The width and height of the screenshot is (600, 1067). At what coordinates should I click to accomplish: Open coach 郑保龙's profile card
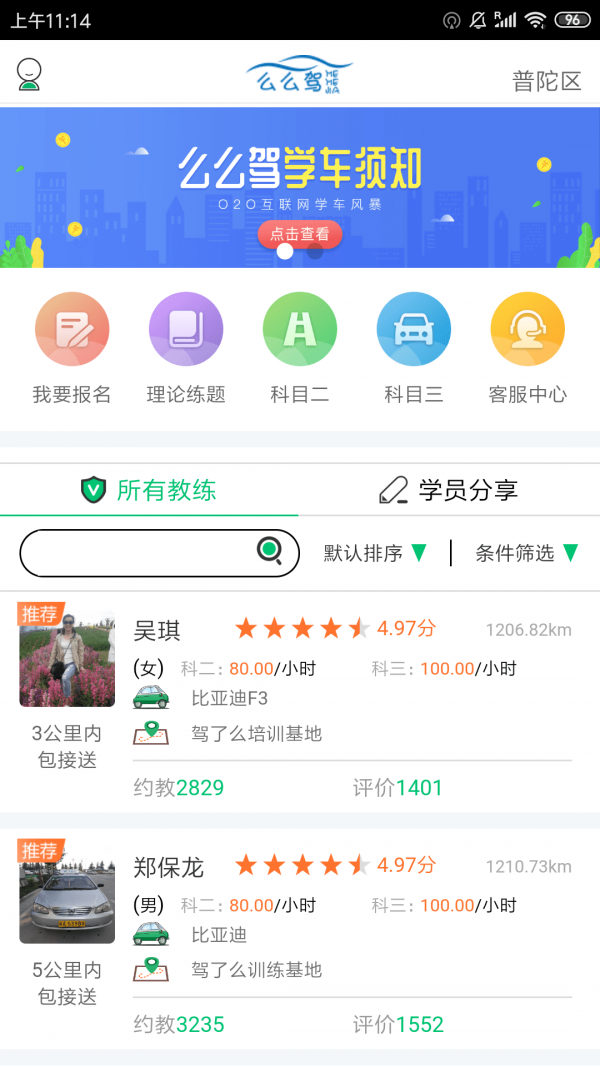300,939
